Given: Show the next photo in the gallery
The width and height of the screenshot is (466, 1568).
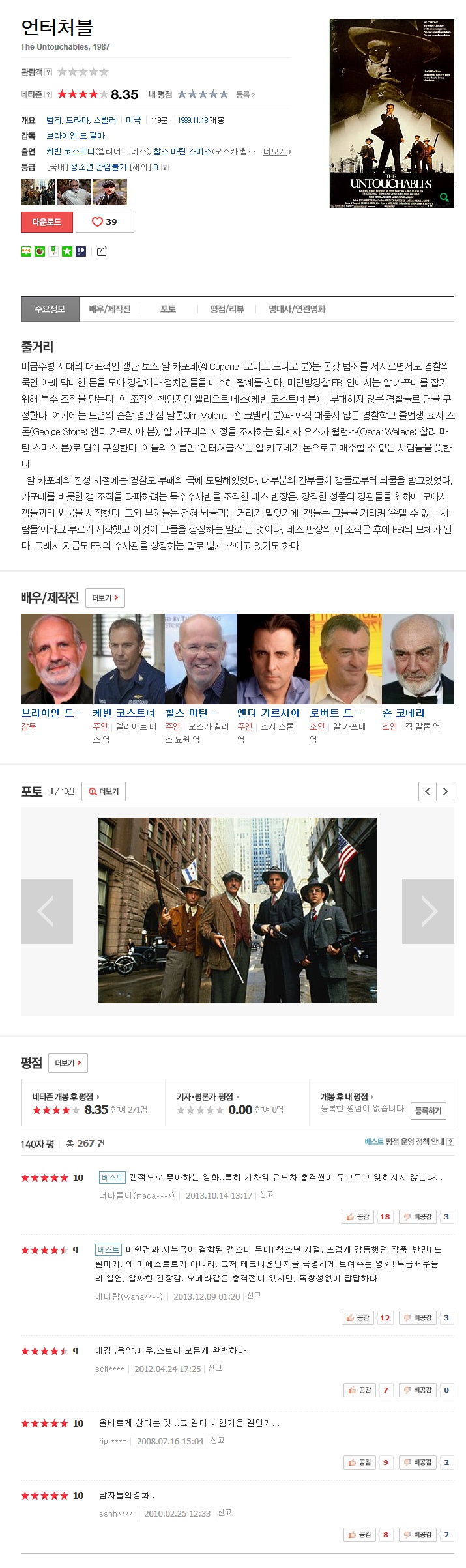Looking at the screenshot, I should coord(428,911).
